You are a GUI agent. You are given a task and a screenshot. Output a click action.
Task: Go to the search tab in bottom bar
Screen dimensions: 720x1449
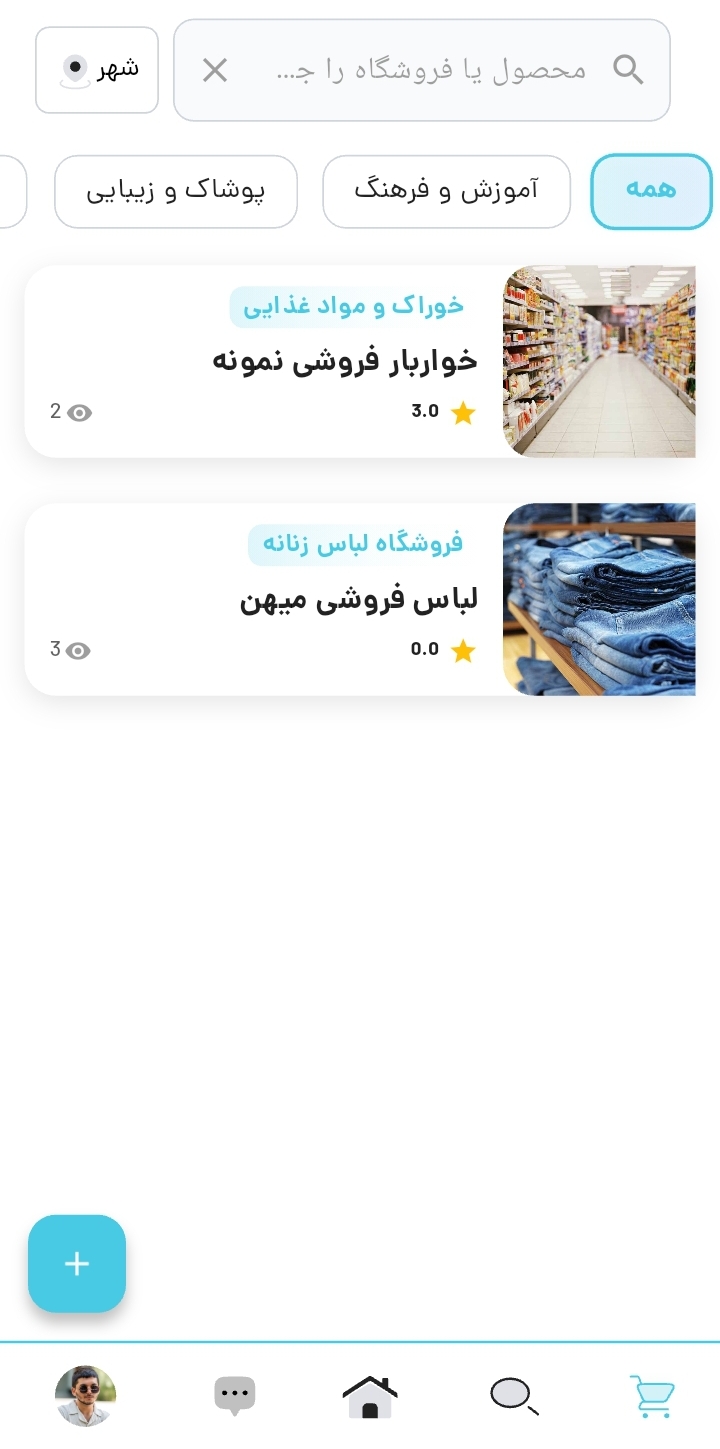tap(514, 1396)
